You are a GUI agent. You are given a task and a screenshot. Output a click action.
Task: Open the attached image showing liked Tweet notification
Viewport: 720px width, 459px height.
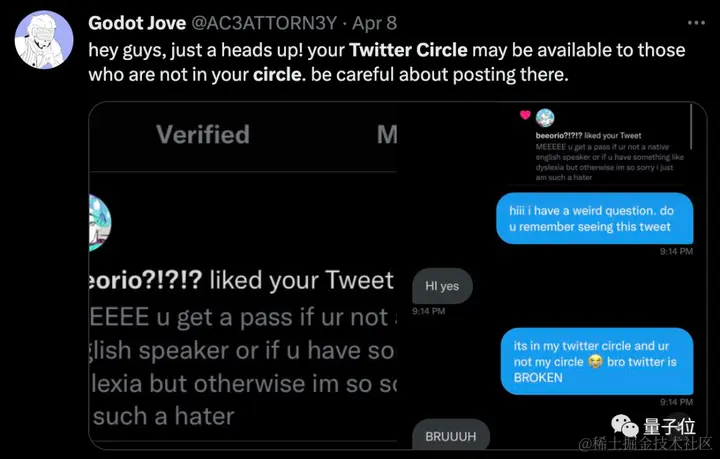click(245, 280)
